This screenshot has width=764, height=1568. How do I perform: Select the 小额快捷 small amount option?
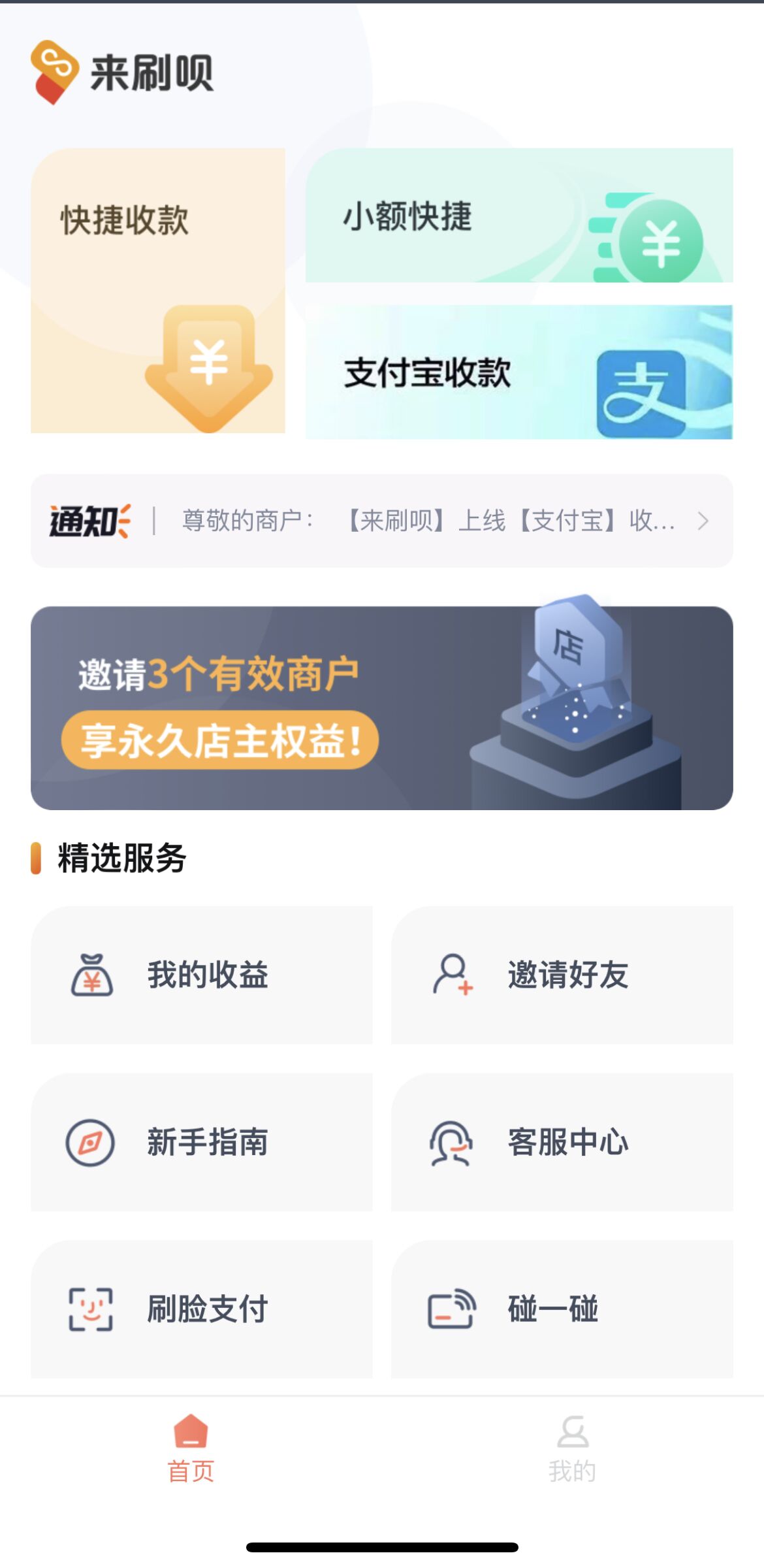[518, 216]
